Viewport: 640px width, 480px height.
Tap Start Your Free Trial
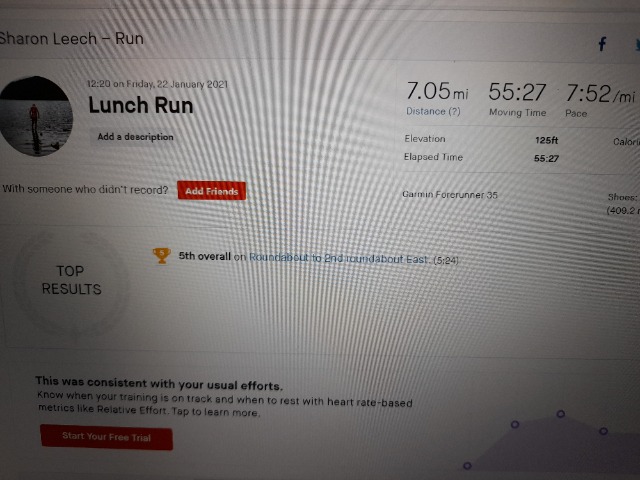coord(106,437)
